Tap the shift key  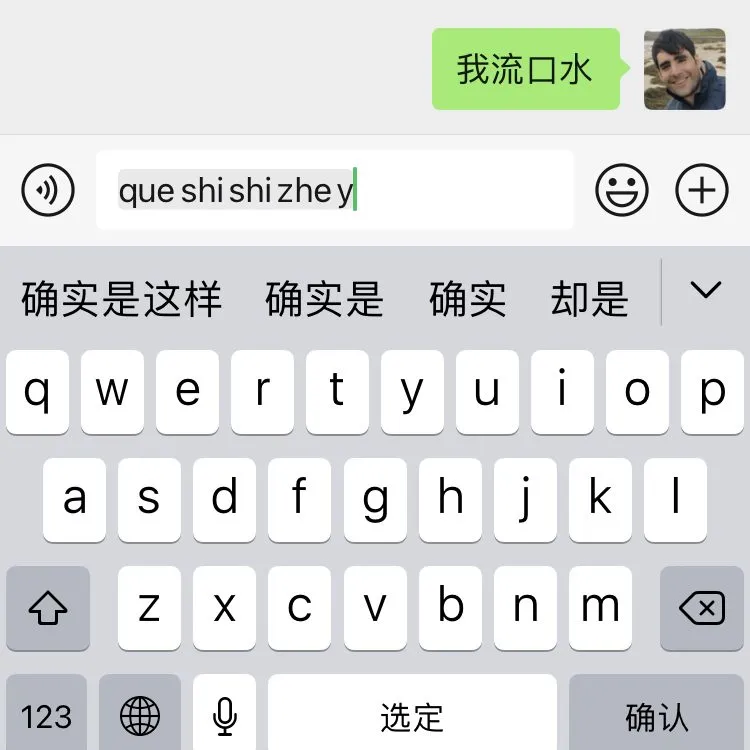pos(48,607)
